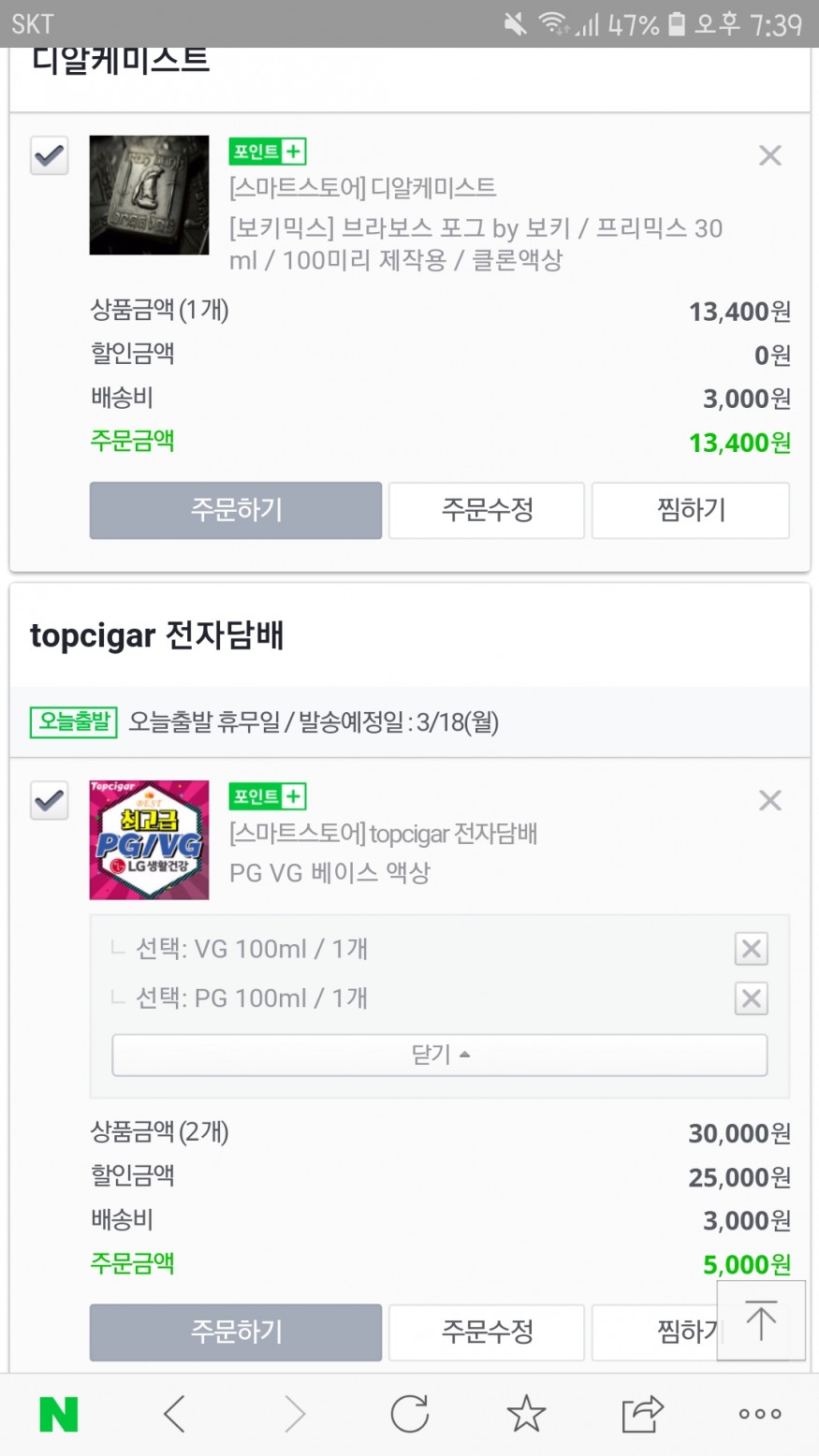
Task: Remove the 브라보스 포그 item from cart
Action: pos(769,155)
